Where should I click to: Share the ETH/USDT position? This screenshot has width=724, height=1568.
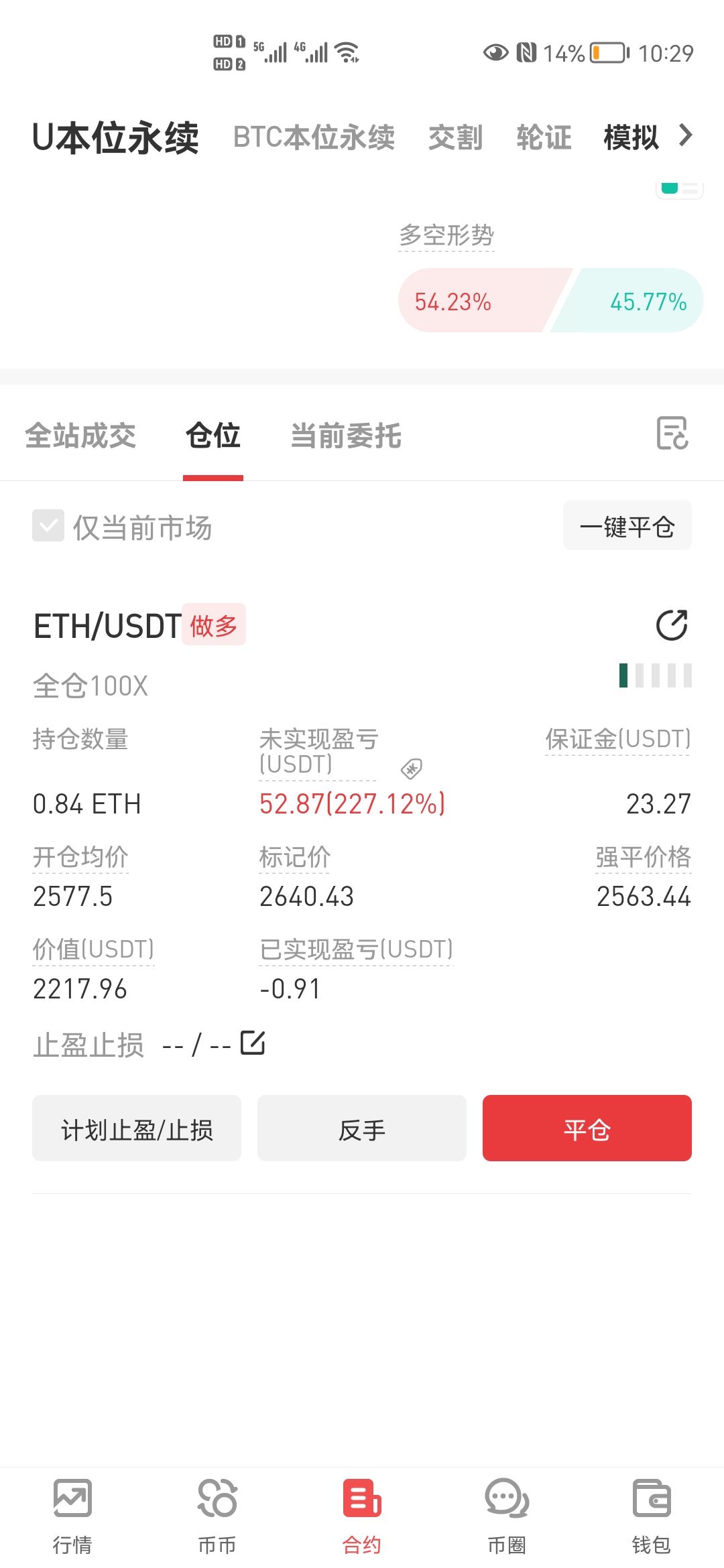[672, 625]
